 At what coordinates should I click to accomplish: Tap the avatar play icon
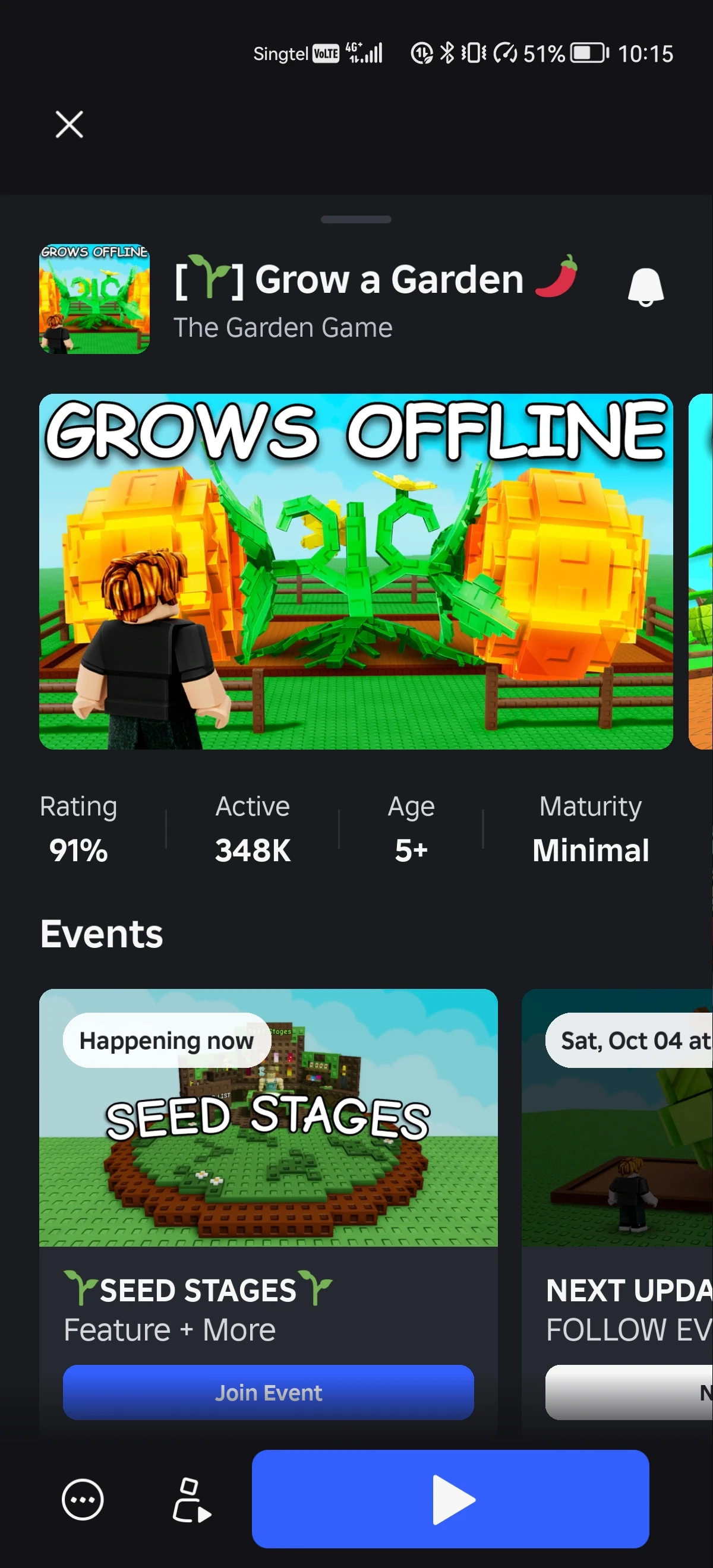click(191, 1500)
